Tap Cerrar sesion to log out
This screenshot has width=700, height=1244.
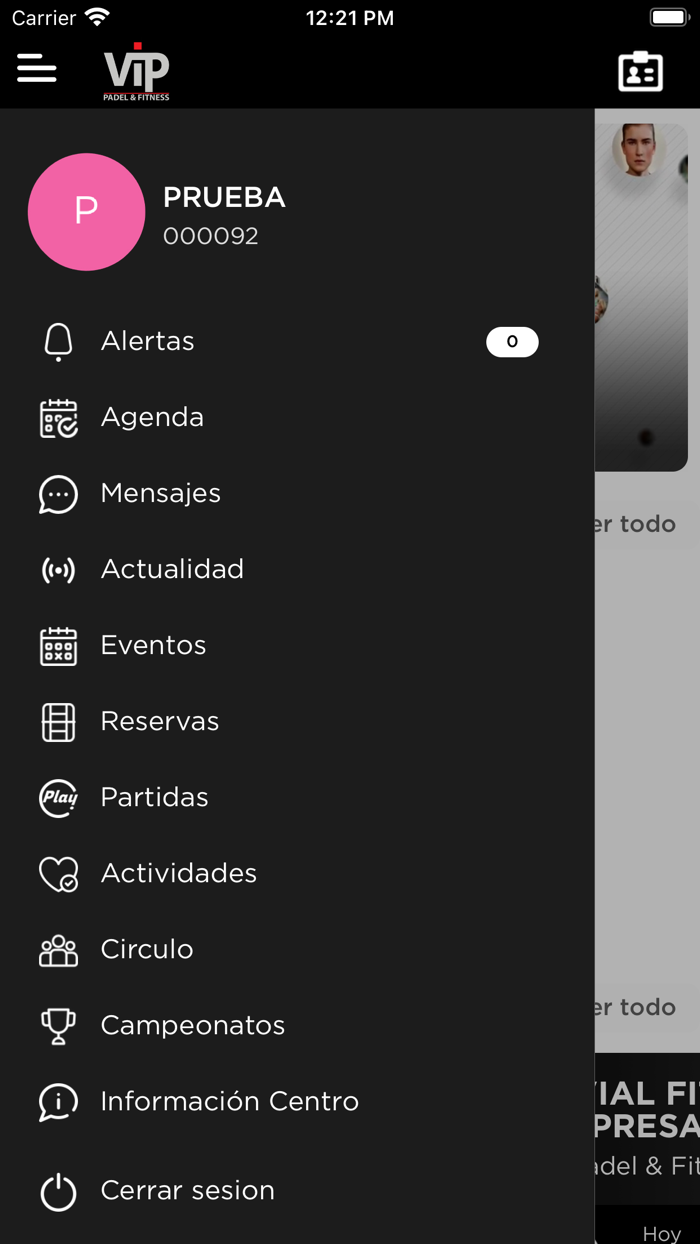[187, 1190]
